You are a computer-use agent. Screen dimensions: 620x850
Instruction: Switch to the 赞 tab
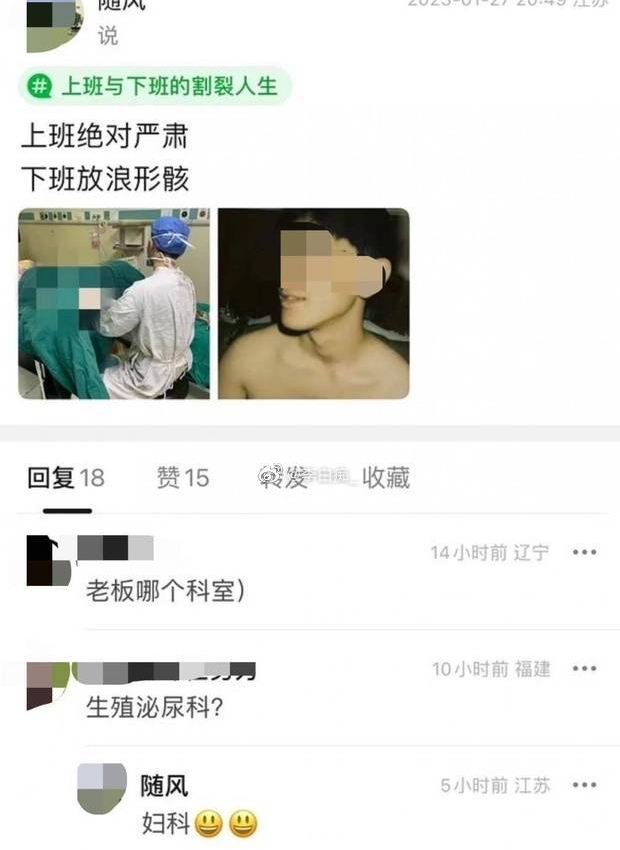point(182,478)
